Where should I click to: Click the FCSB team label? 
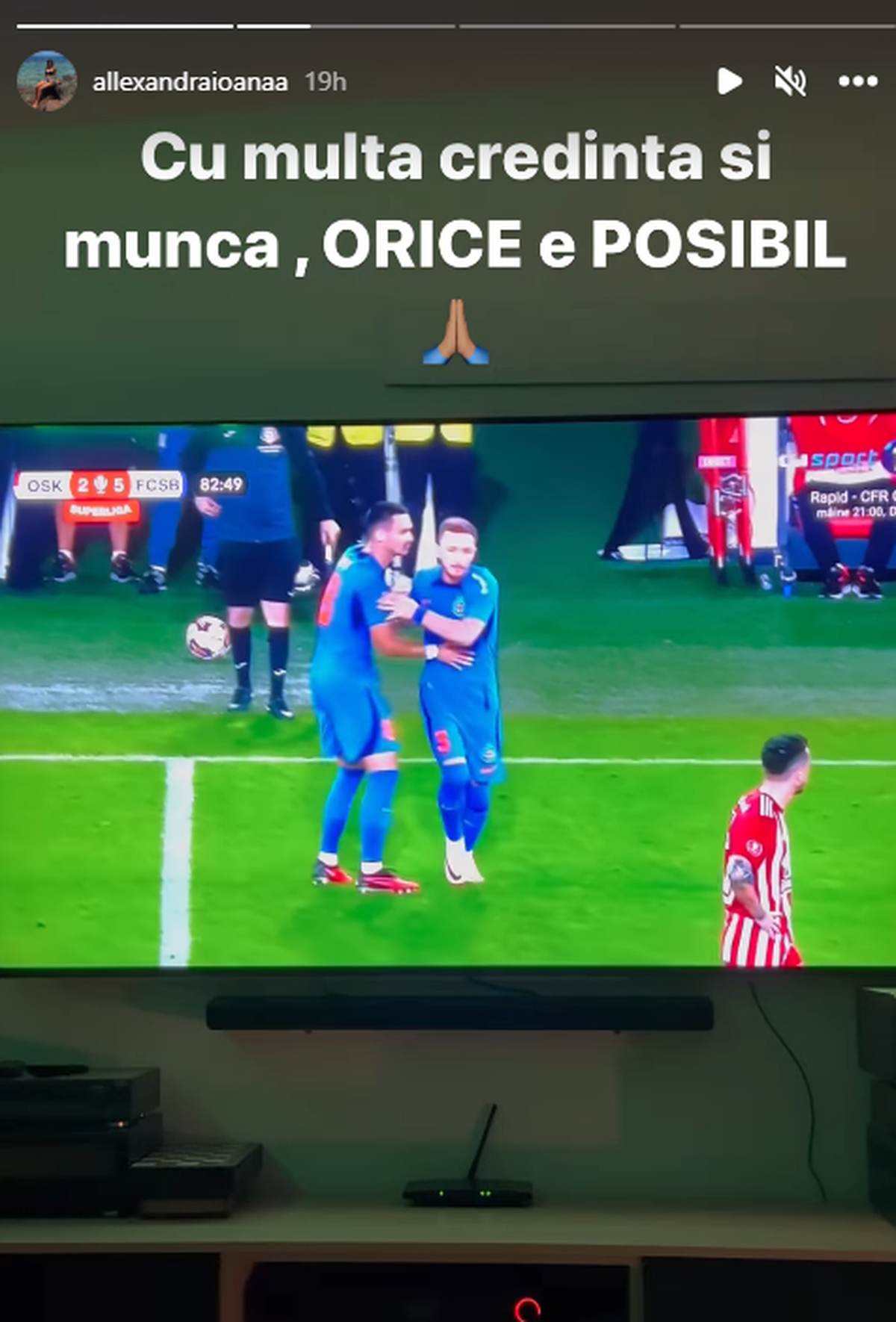(158, 484)
